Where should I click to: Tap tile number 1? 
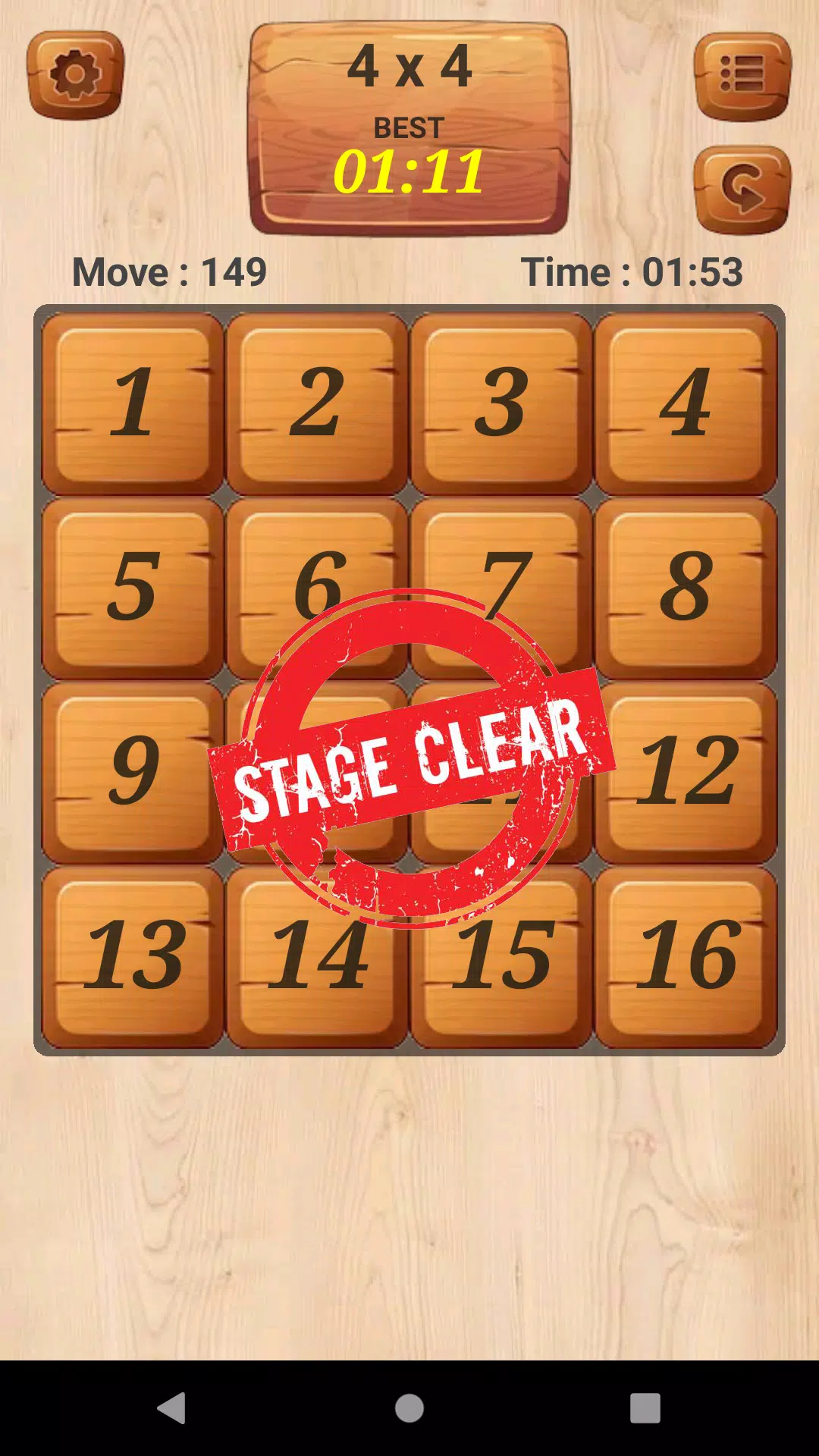[x=133, y=403]
